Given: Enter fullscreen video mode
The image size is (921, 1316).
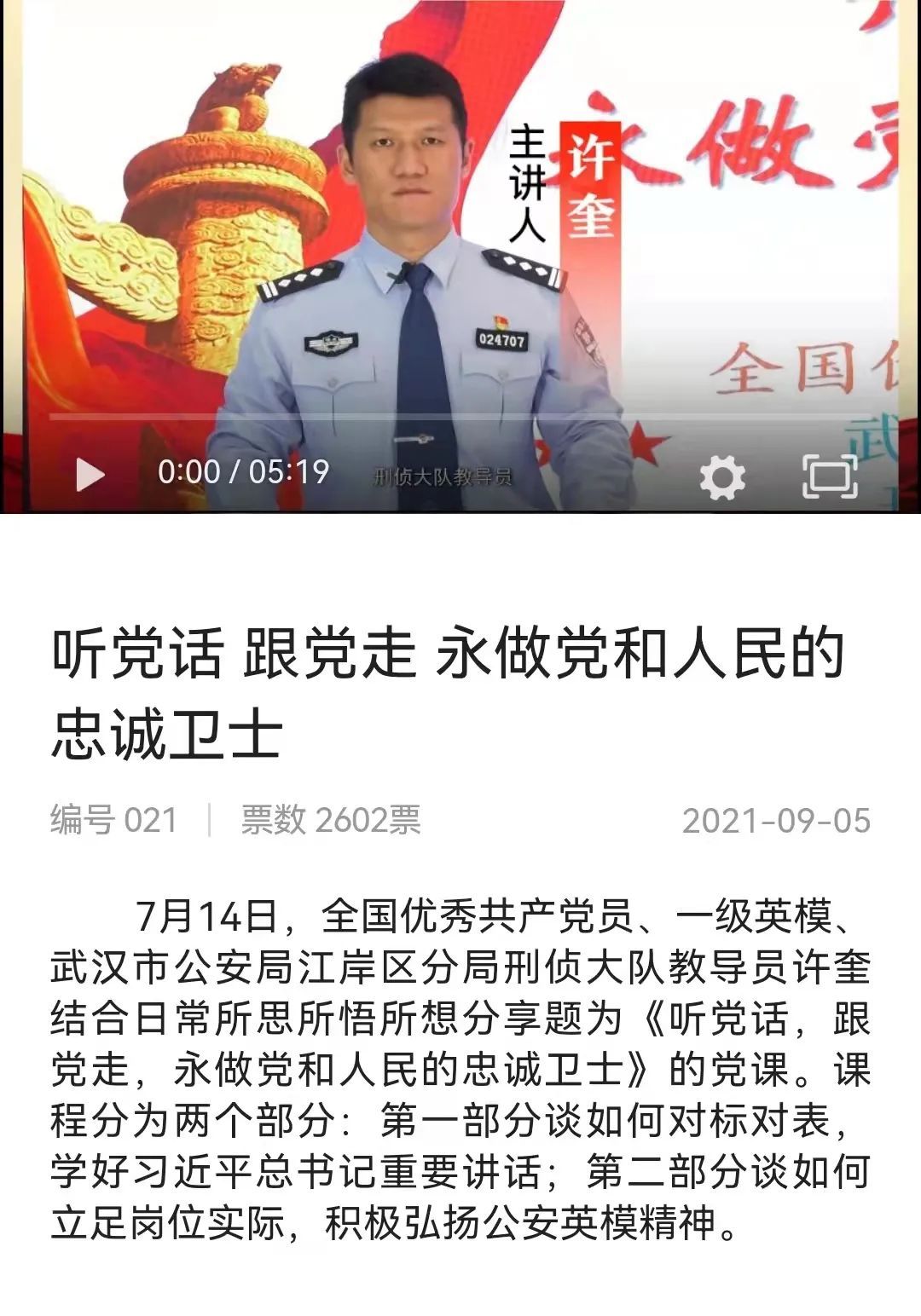Looking at the screenshot, I should click(830, 476).
